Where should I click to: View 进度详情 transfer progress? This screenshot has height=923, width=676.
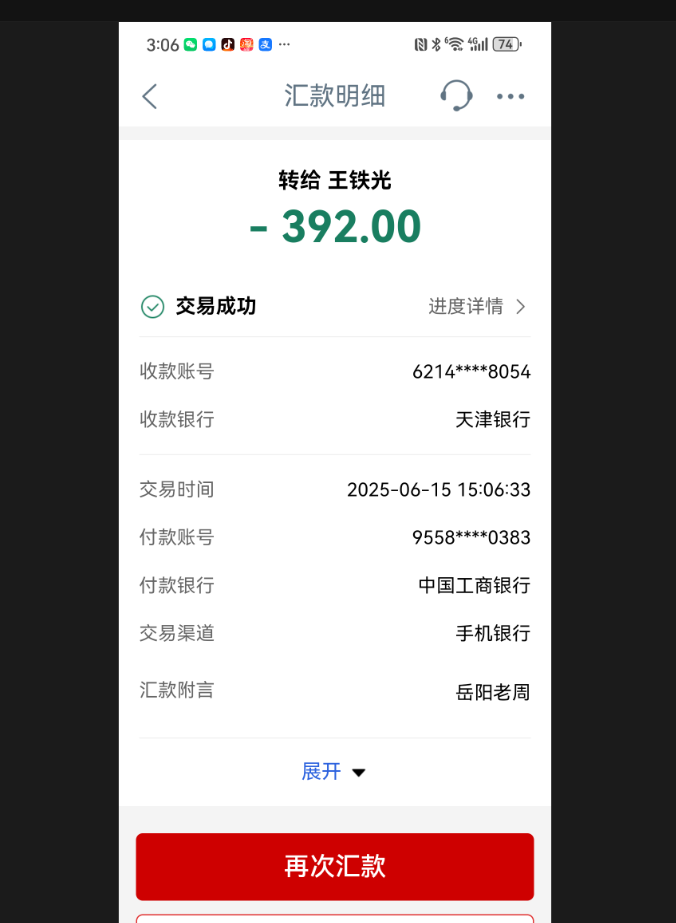[x=477, y=307]
